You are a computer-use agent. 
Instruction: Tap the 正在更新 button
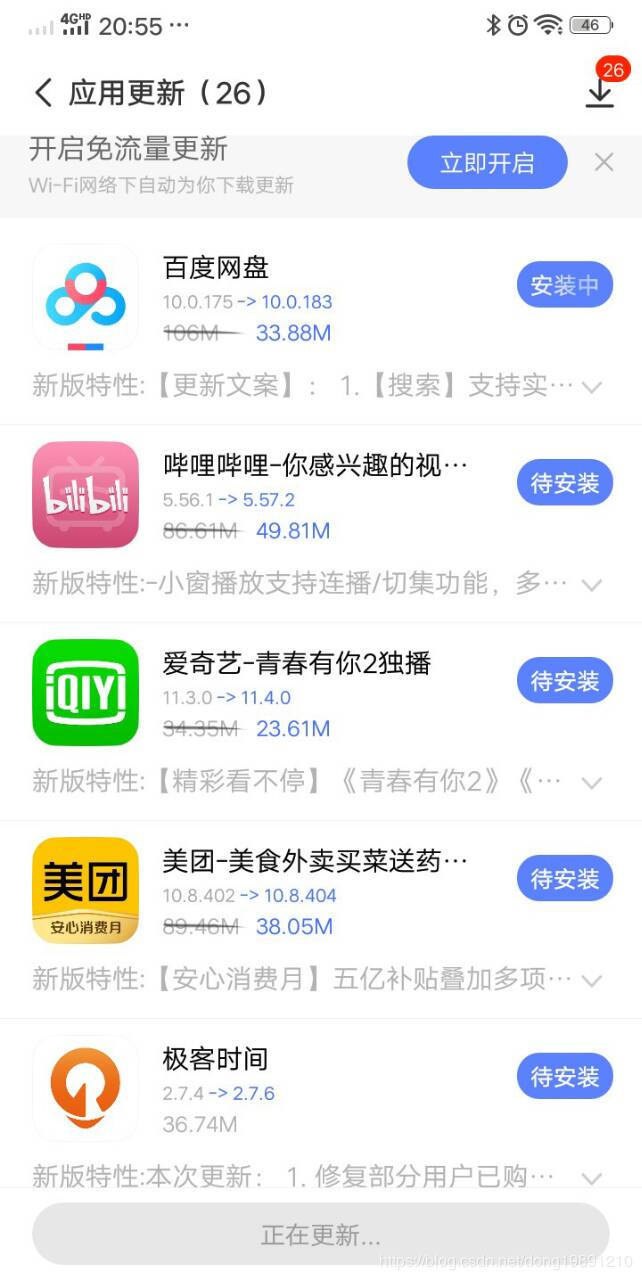320,1235
